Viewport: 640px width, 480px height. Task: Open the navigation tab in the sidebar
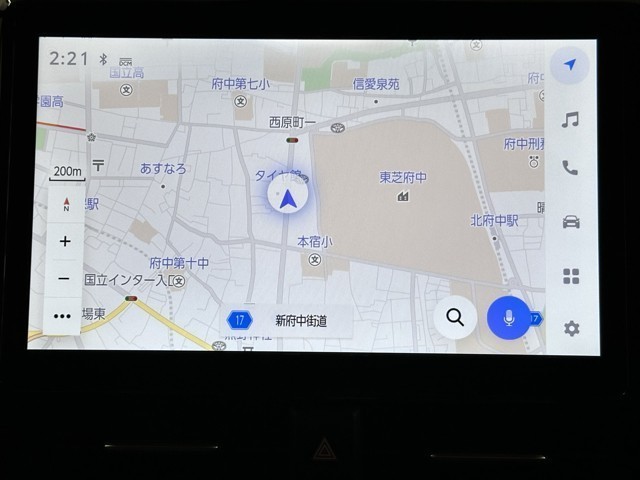coord(570,65)
